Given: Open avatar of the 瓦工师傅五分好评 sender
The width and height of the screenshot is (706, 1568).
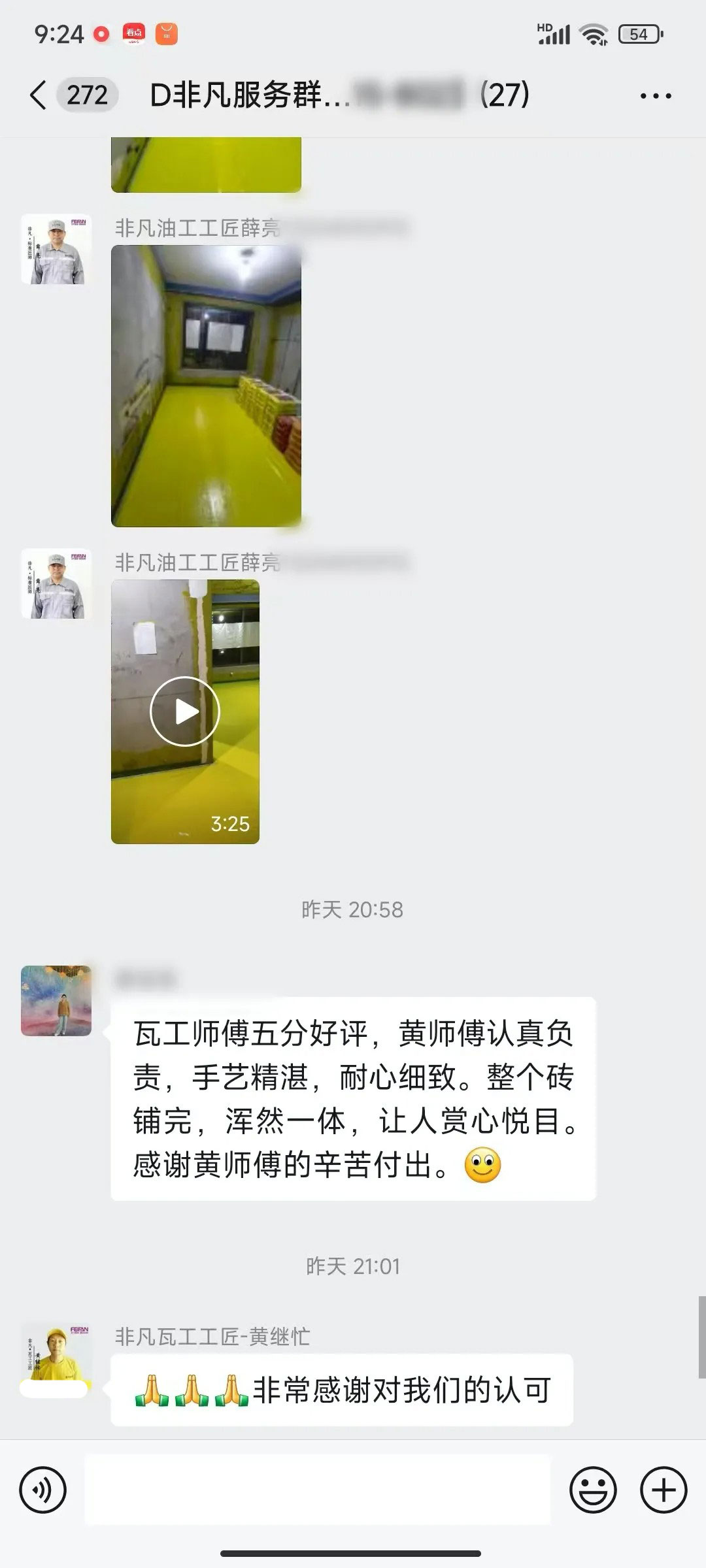Looking at the screenshot, I should click(56, 1000).
